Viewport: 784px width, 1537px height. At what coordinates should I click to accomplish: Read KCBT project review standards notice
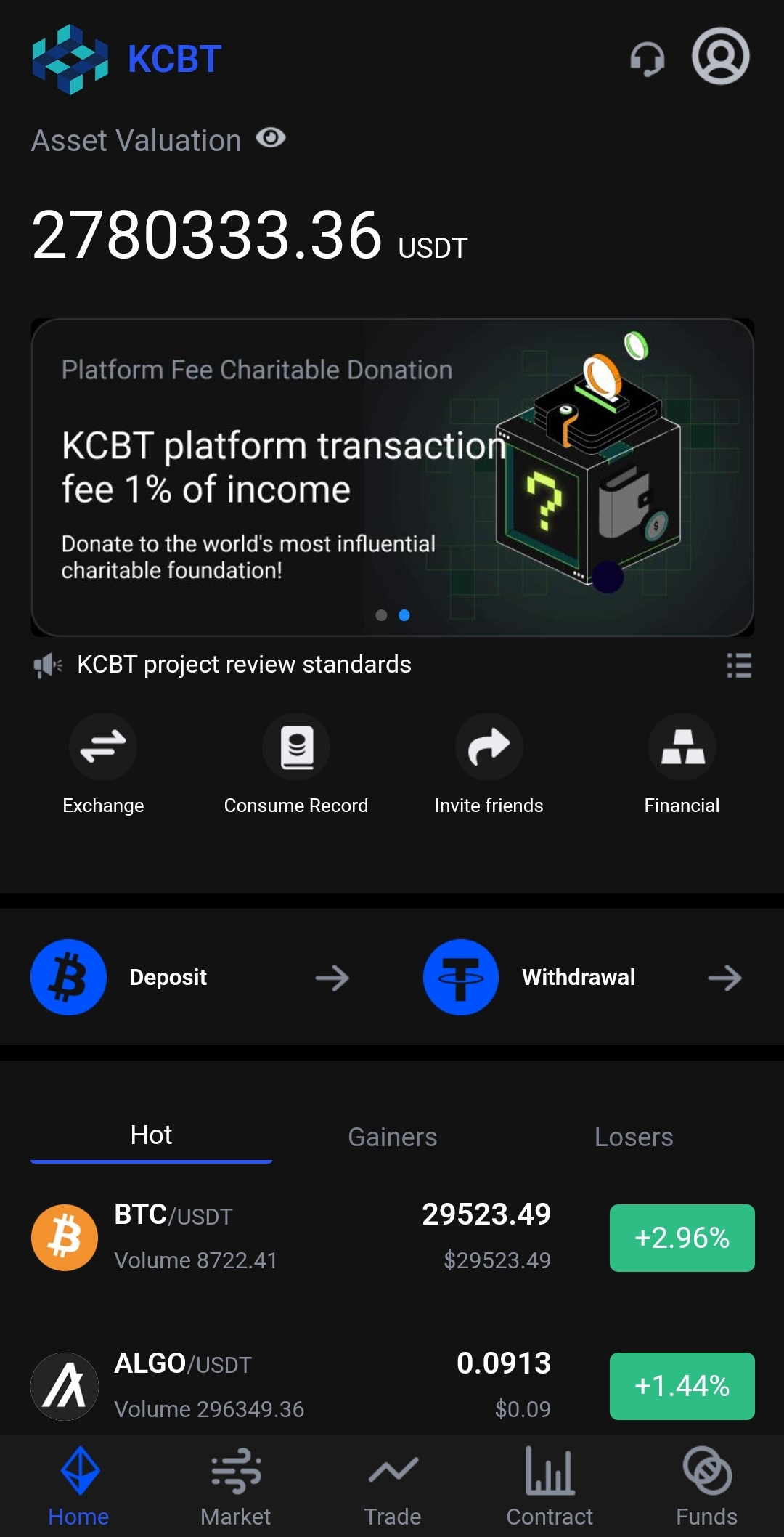click(x=244, y=665)
